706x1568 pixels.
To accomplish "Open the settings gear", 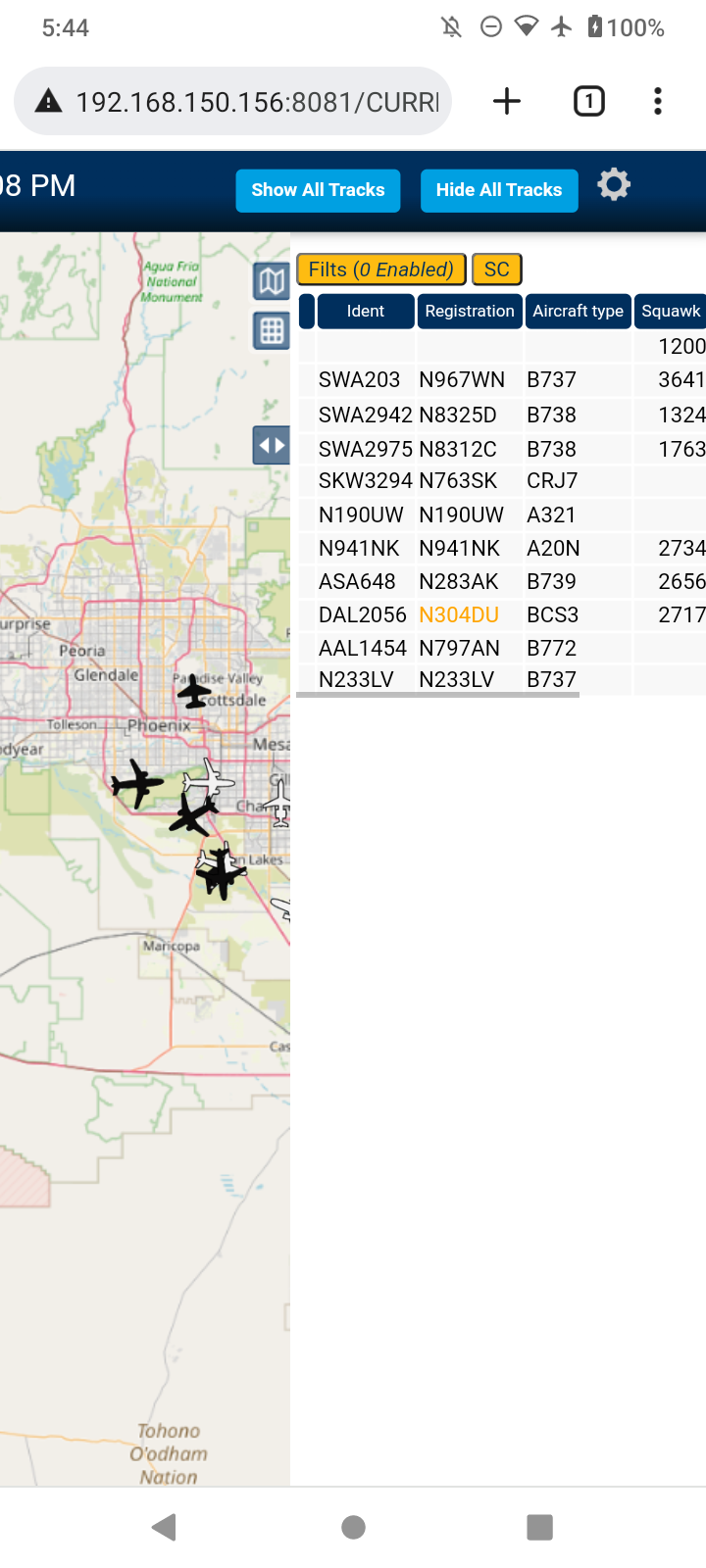I will 614,184.
